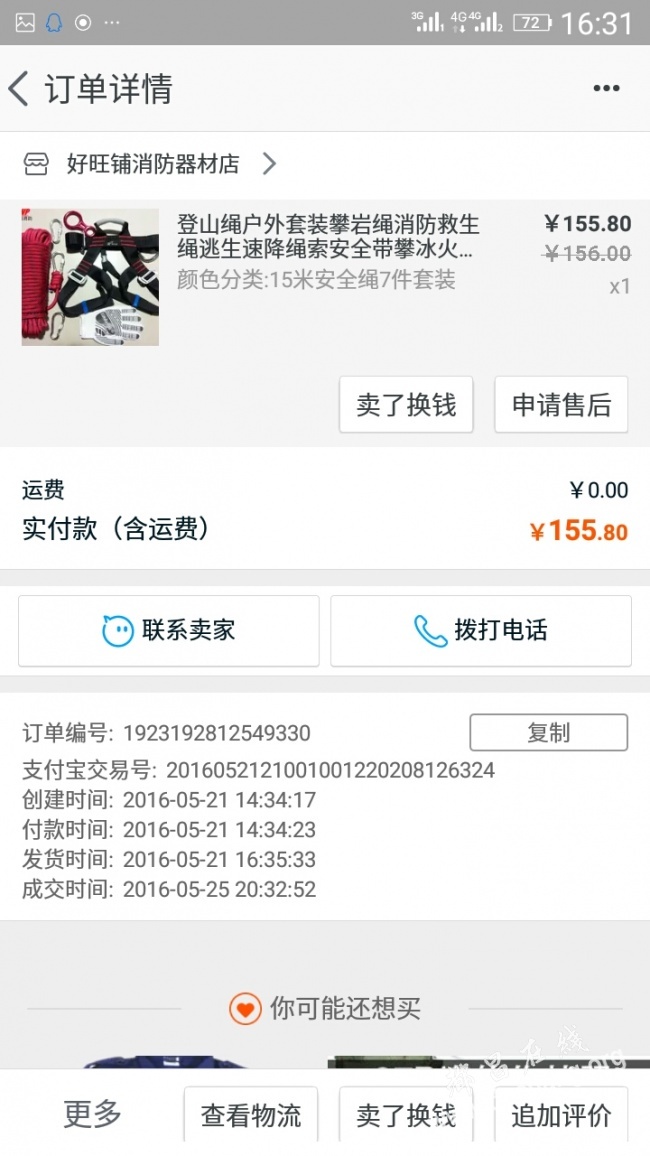This screenshot has width=650, height=1156.
Task: Apply for after-sales via 申请售后
Action: [561, 404]
